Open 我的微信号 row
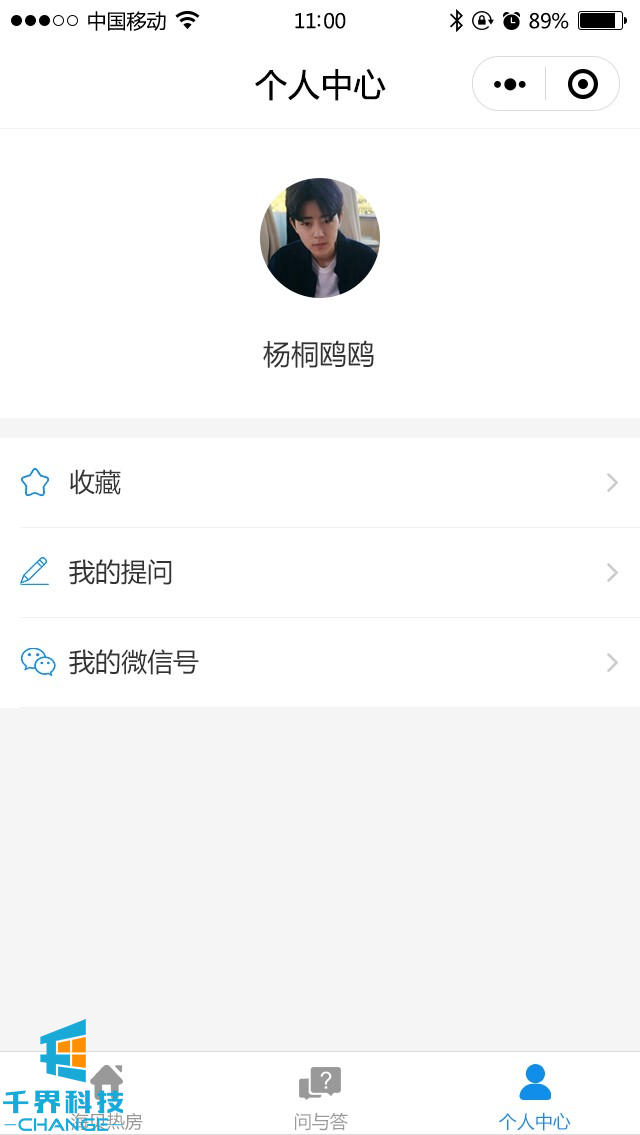 (320, 663)
